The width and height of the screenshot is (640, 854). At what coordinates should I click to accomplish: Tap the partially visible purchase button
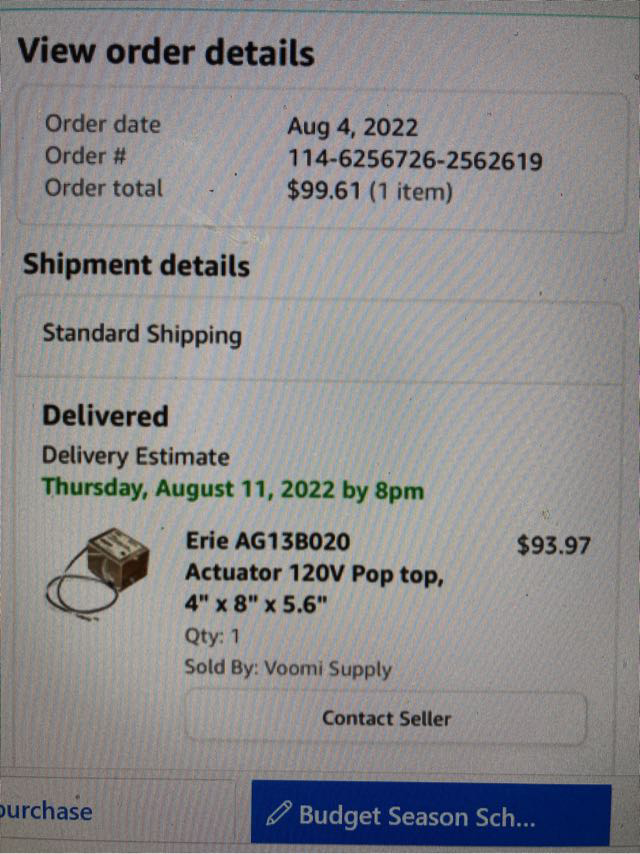point(48,811)
